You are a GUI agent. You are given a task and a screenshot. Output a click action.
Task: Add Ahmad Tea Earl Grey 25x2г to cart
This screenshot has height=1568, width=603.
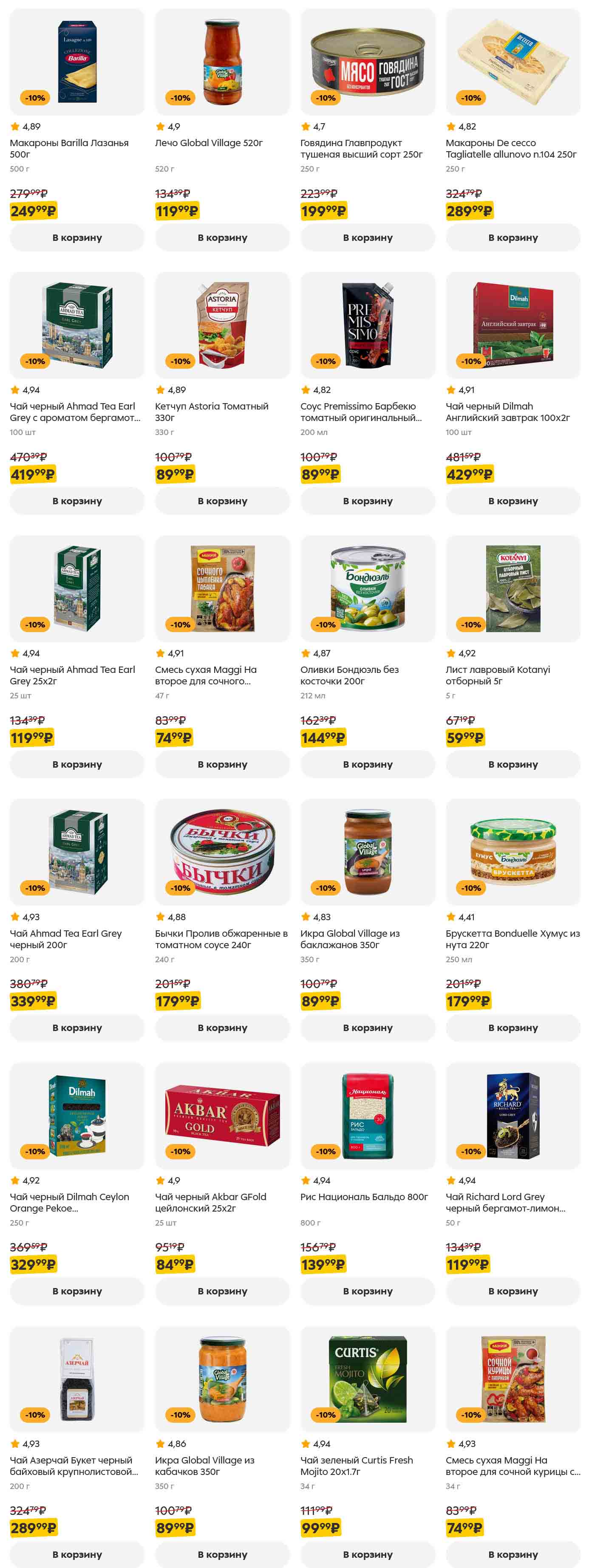[x=77, y=765]
